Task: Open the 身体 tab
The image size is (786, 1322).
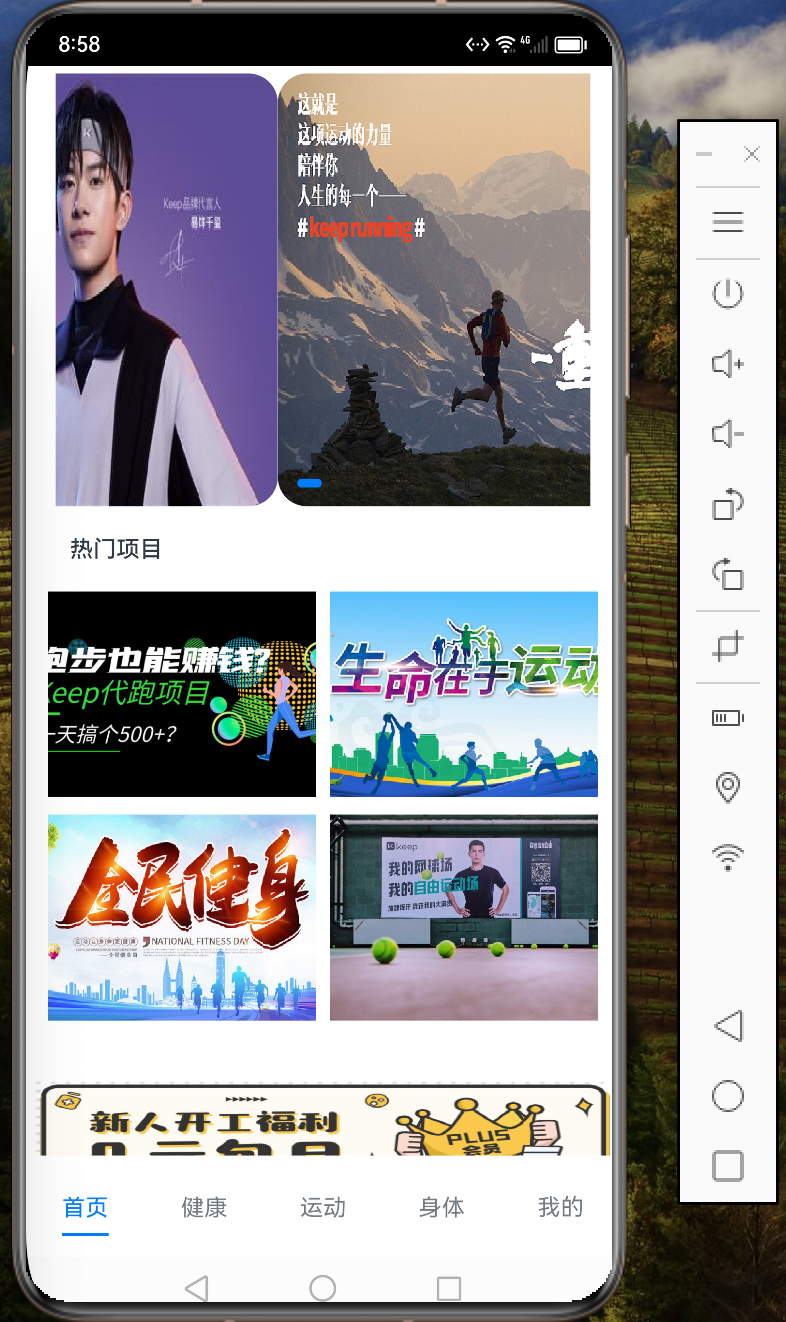Action: click(442, 1207)
